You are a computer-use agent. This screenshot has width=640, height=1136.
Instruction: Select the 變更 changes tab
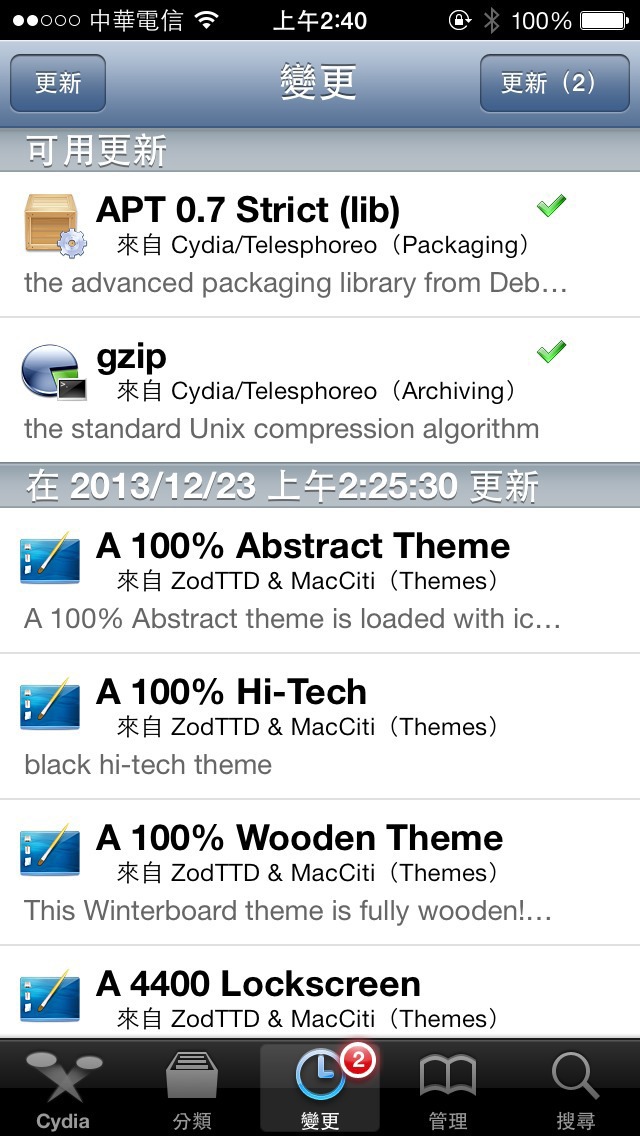[320, 1088]
